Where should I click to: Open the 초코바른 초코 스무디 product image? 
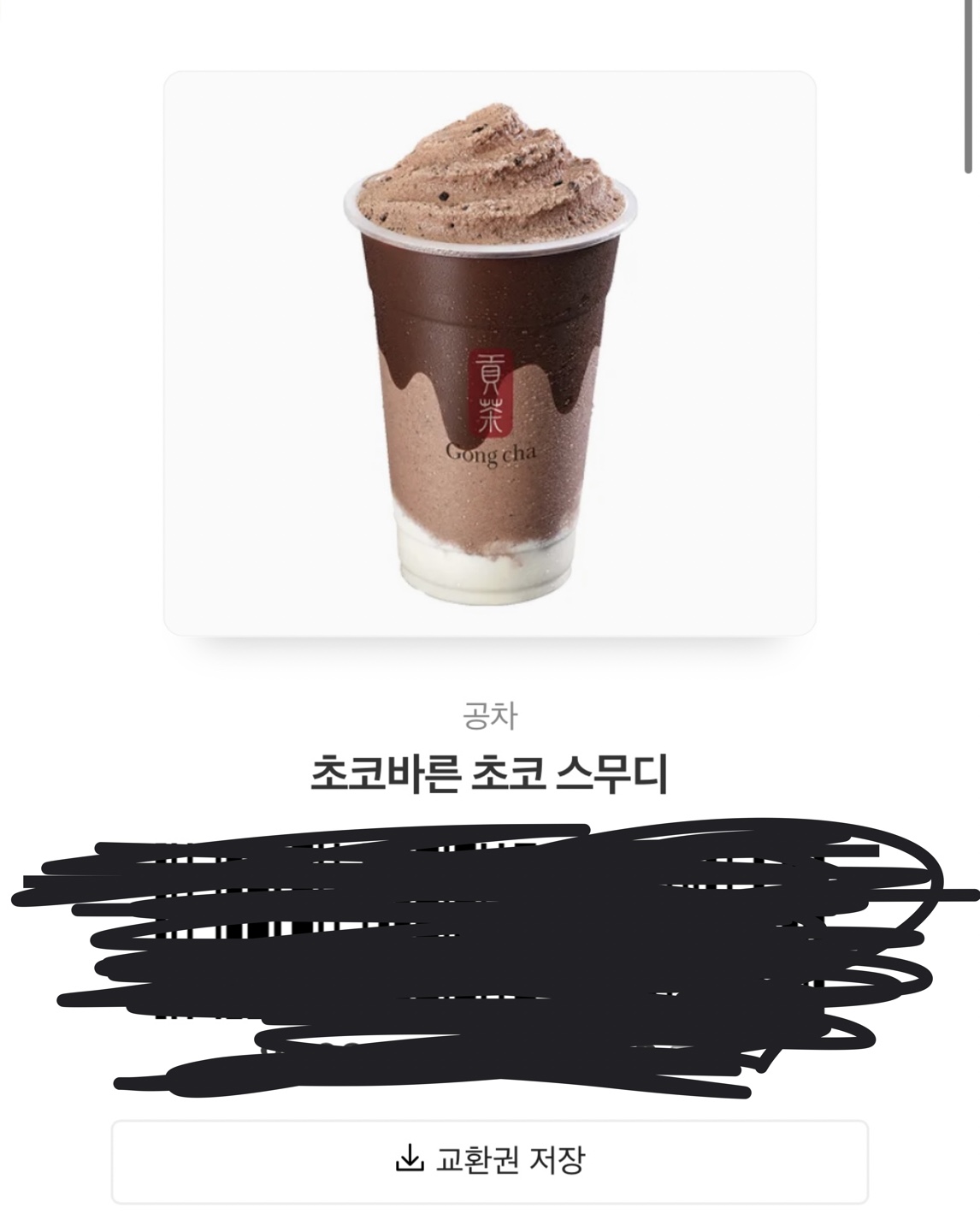tap(489, 353)
